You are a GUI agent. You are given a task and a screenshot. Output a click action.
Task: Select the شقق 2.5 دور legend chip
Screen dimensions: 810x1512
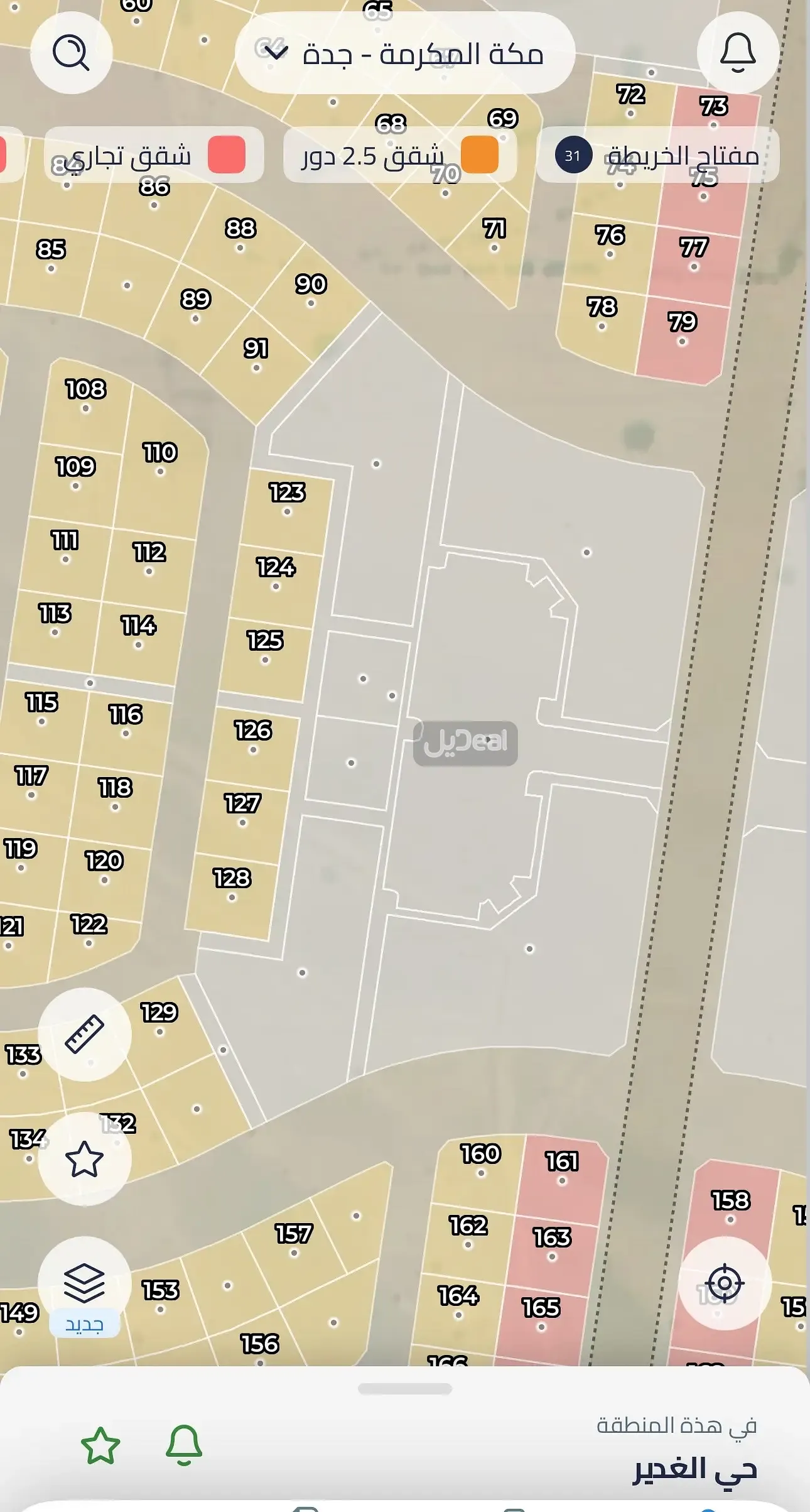399,155
